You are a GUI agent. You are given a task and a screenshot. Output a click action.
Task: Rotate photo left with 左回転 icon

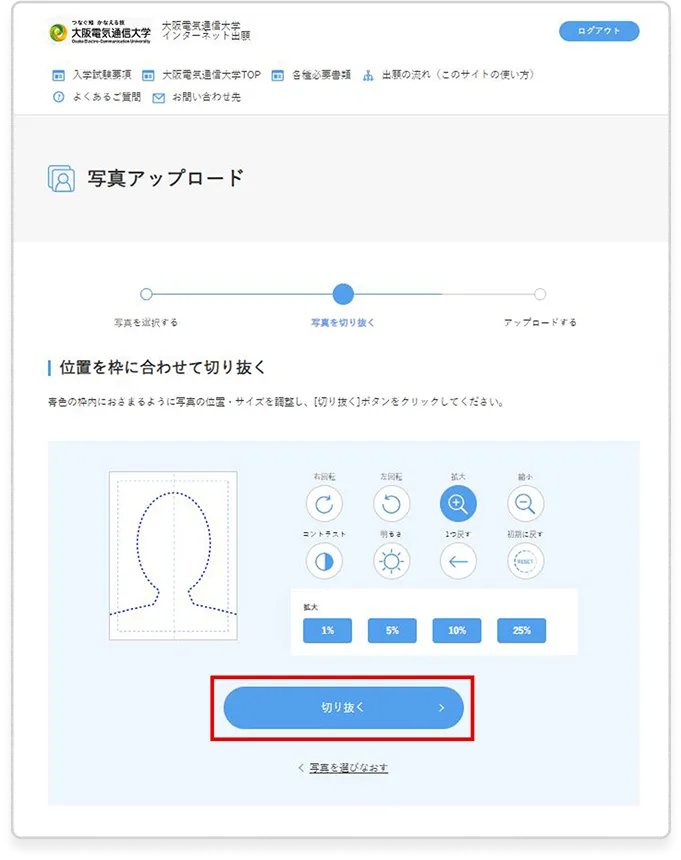(x=392, y=504)
